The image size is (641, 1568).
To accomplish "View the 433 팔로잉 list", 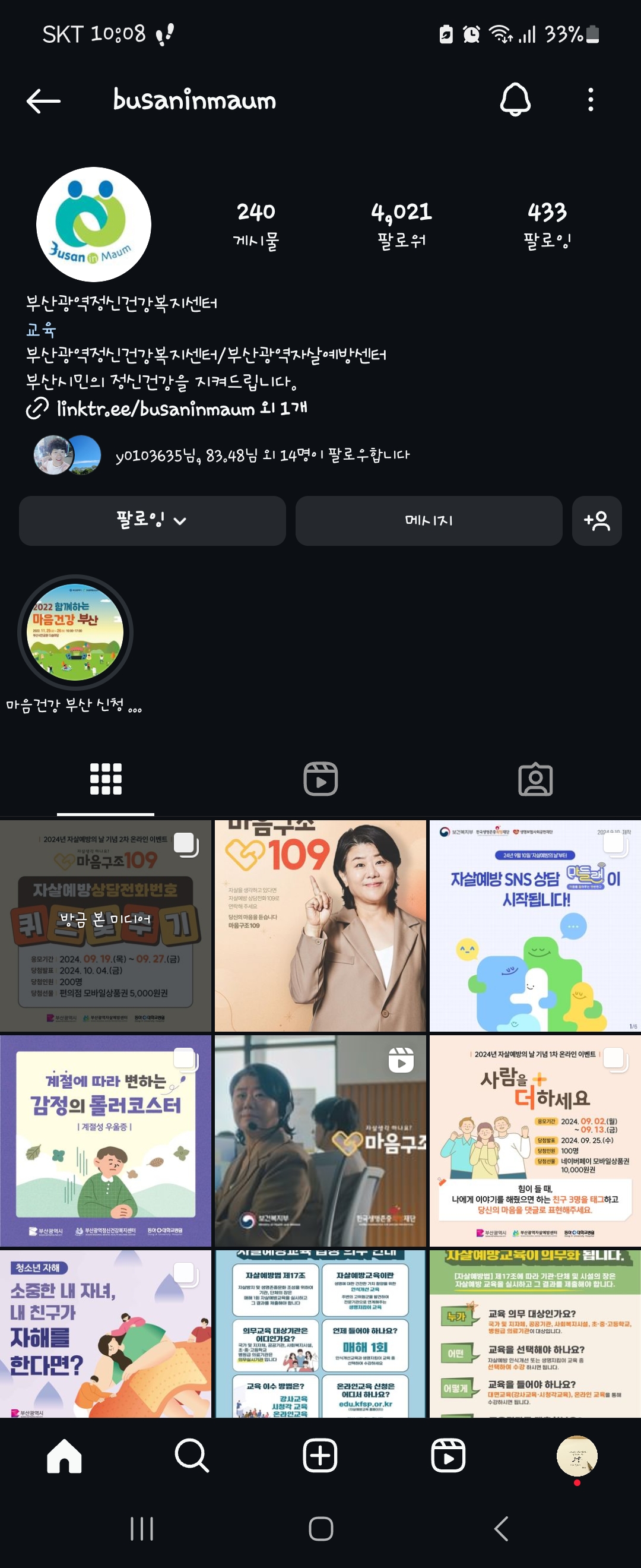I will point(547,224).
